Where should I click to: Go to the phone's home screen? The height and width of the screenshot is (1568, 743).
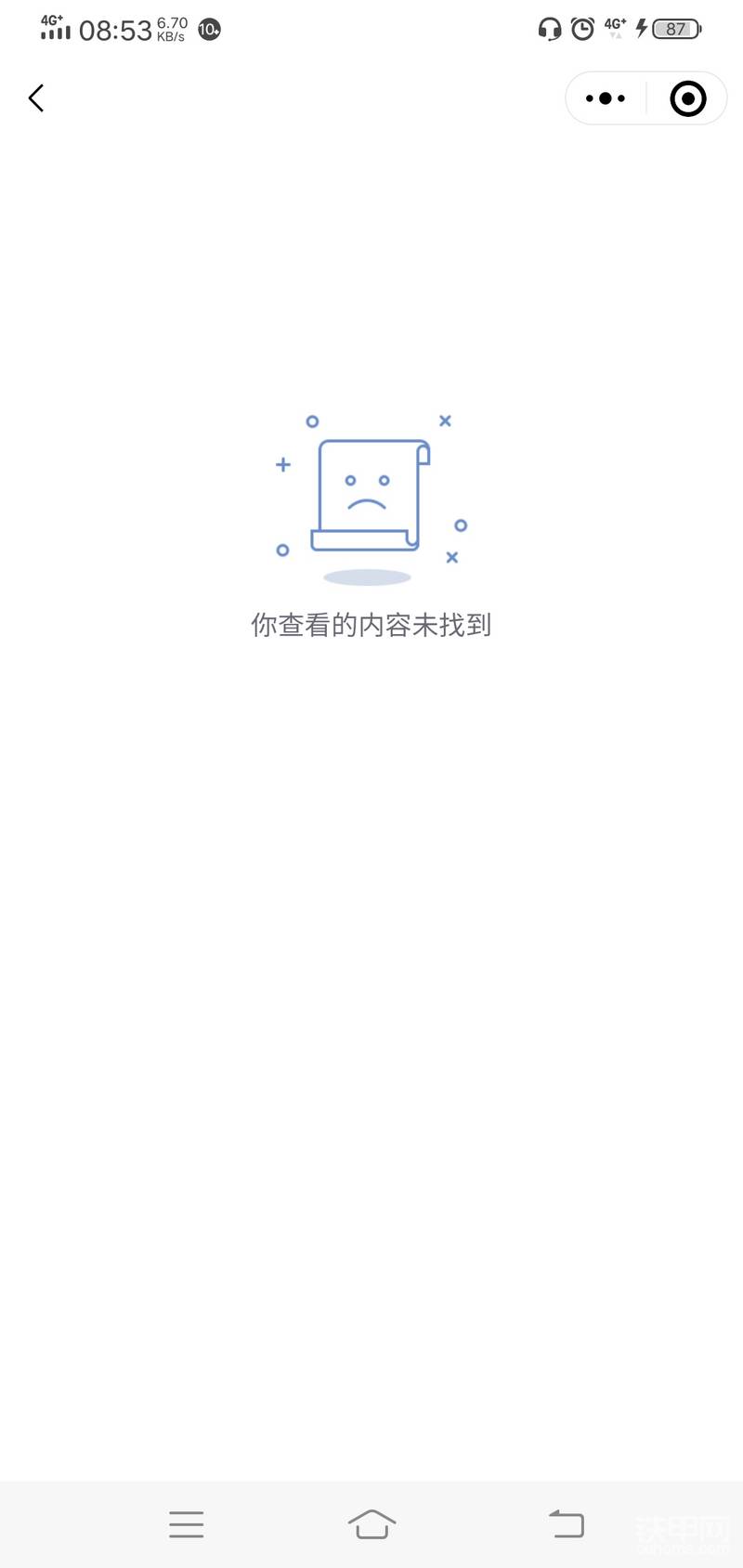click(x=371, y=1524)
